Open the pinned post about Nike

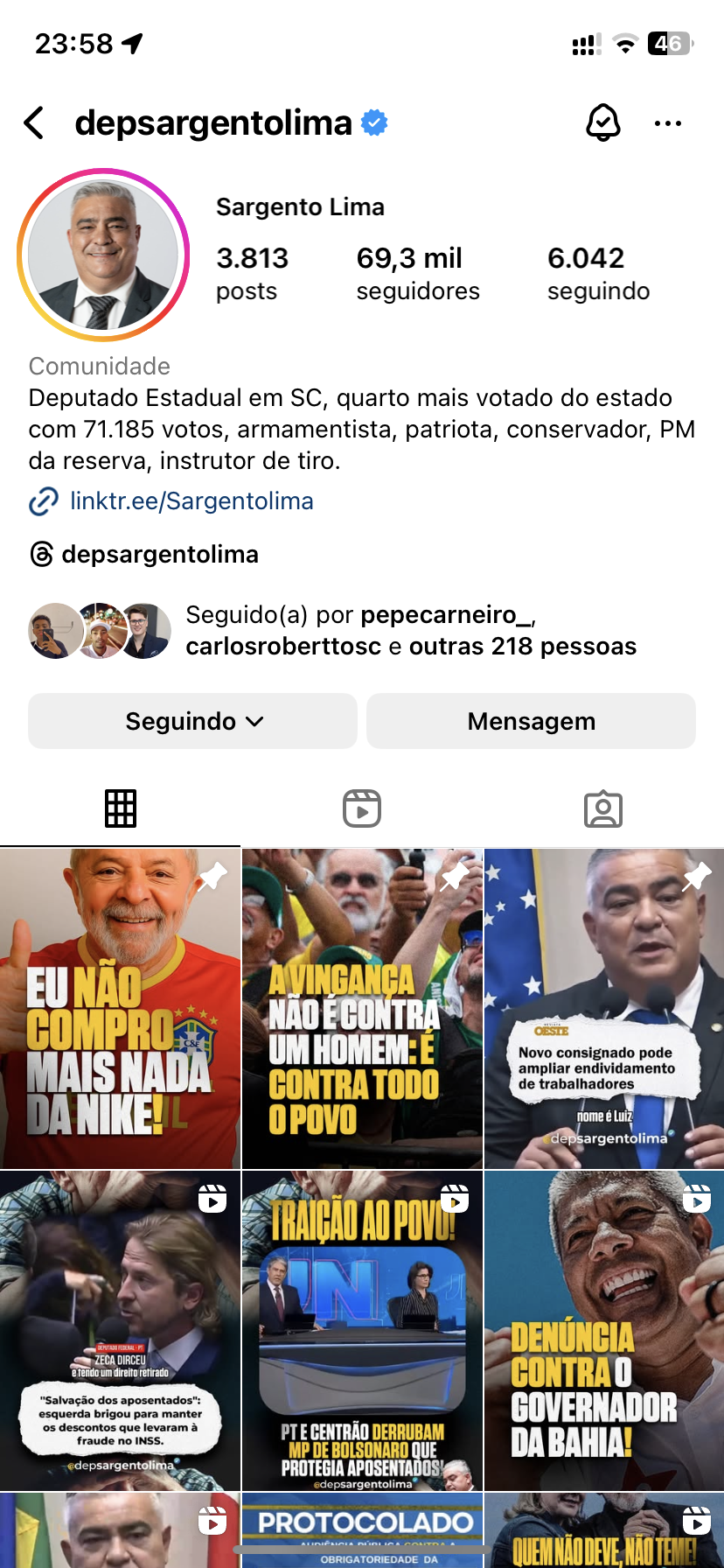click(120, 1008)
